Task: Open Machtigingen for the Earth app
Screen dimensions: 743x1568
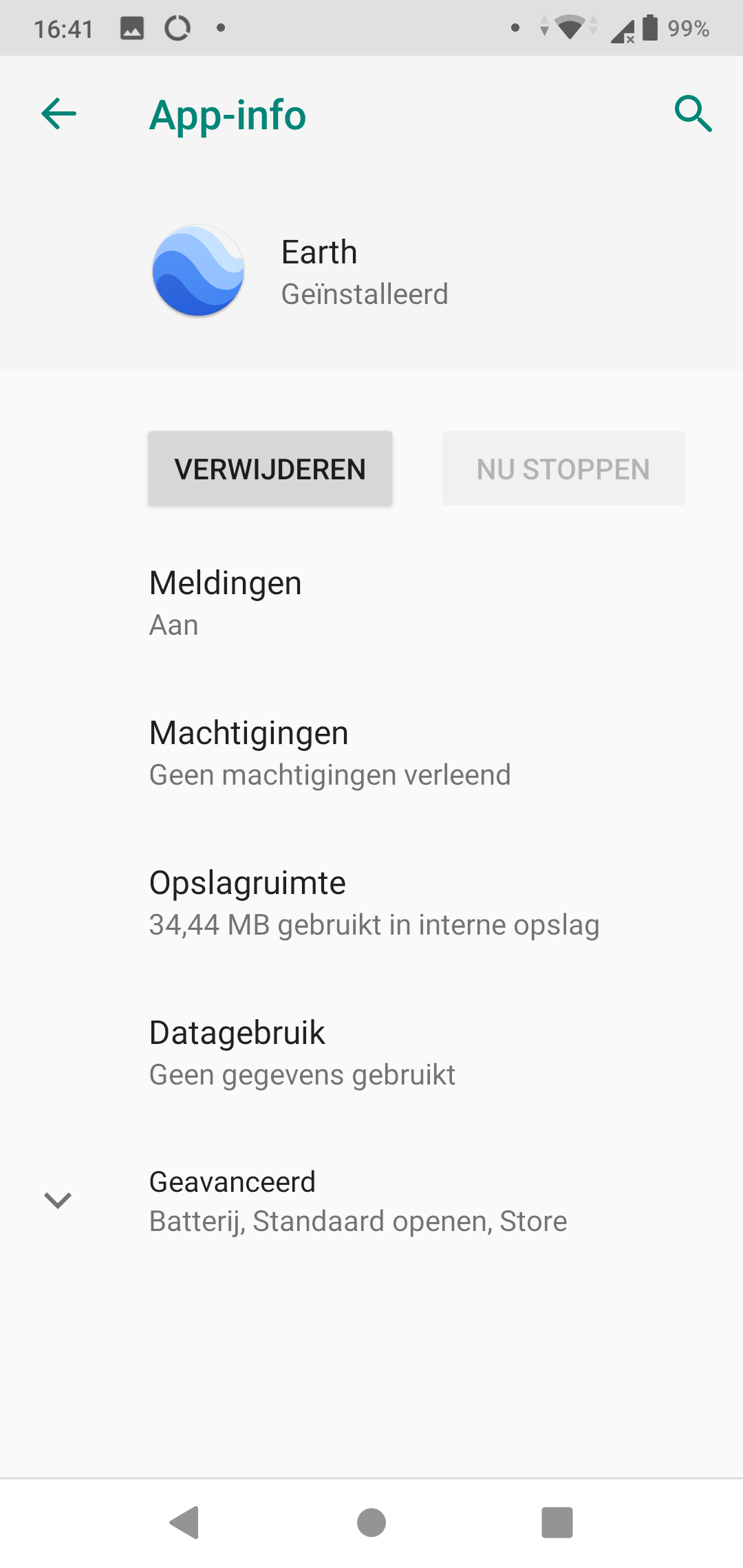Action: (371, 753)
